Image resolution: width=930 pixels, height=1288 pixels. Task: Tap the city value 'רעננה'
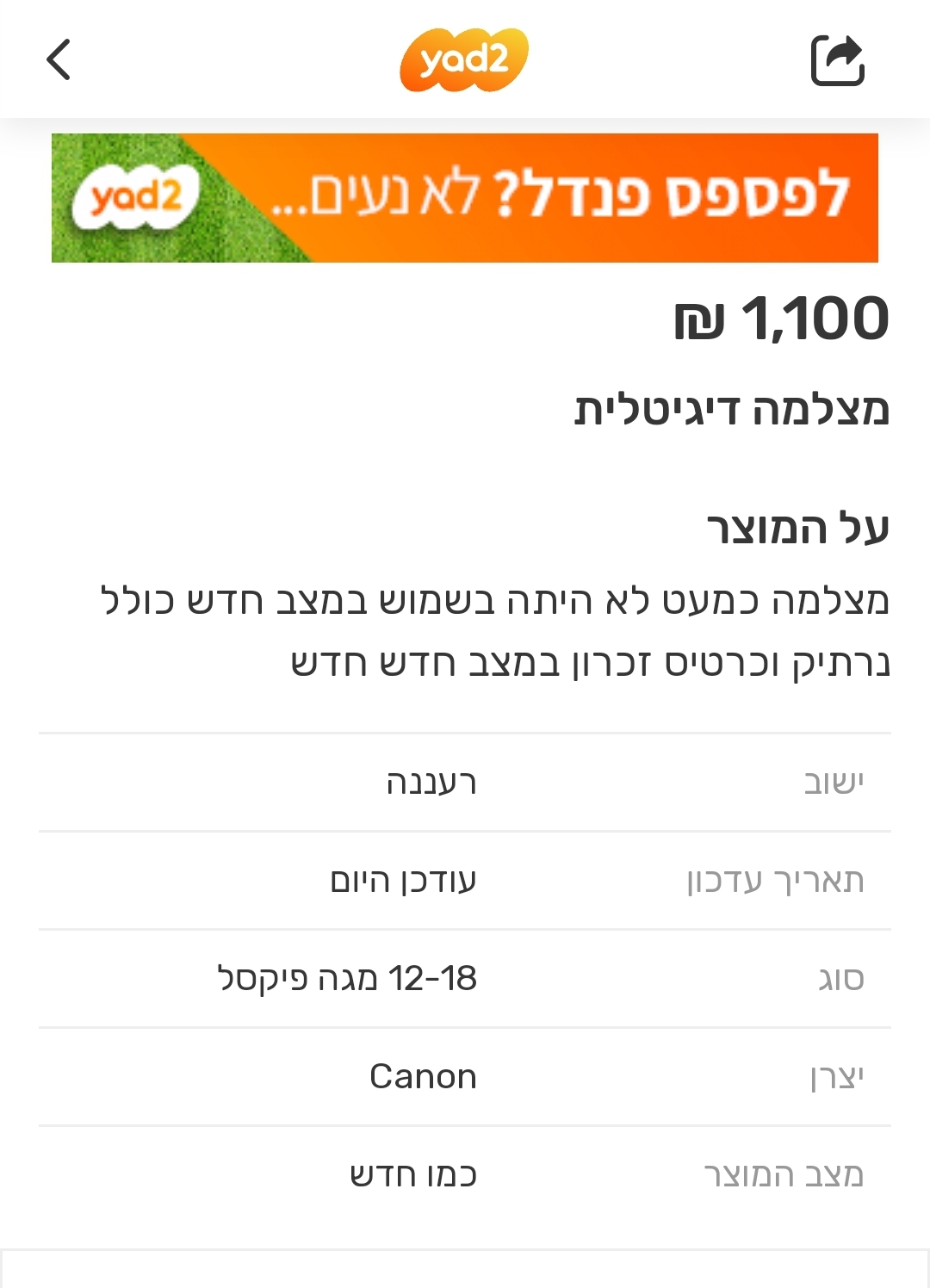point(431,782)
